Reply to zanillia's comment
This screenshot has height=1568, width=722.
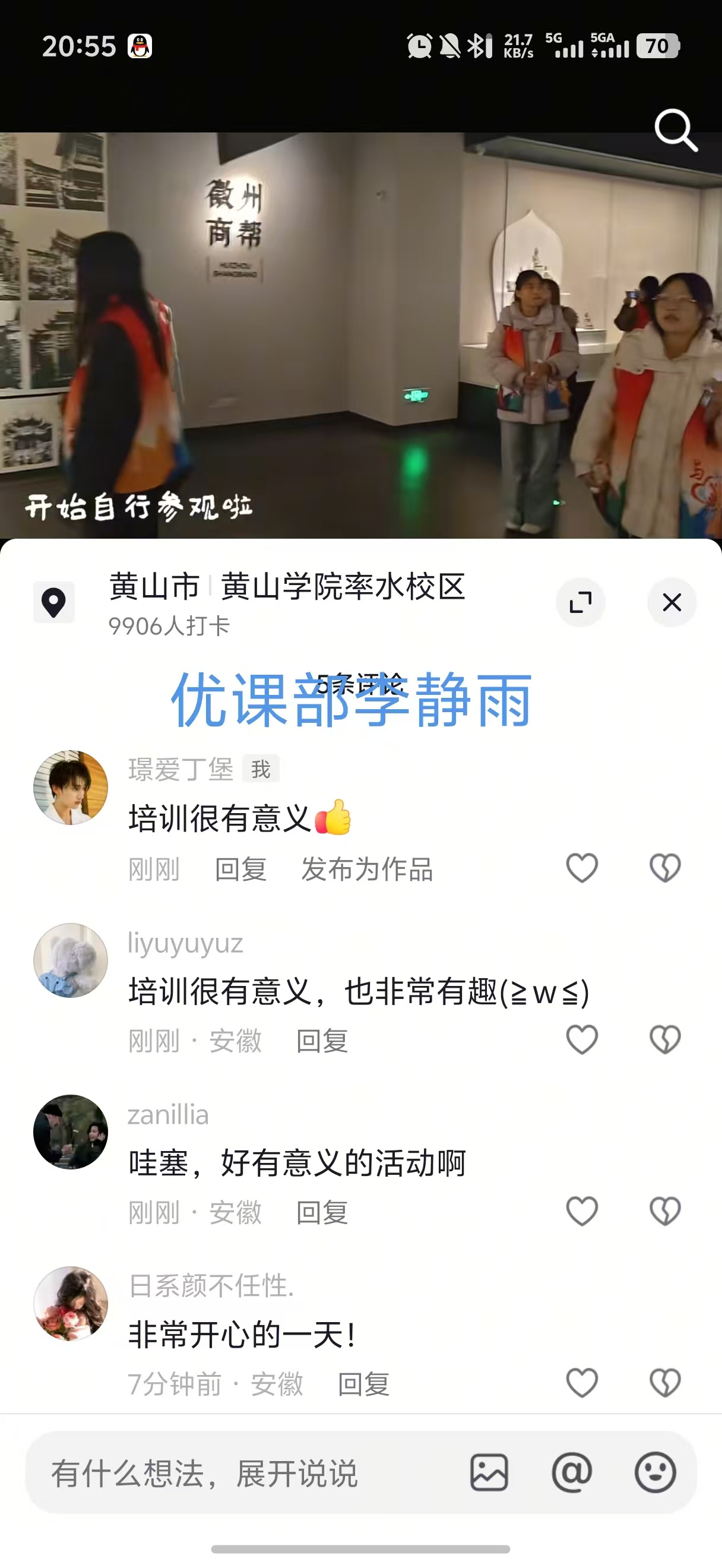322,1212
